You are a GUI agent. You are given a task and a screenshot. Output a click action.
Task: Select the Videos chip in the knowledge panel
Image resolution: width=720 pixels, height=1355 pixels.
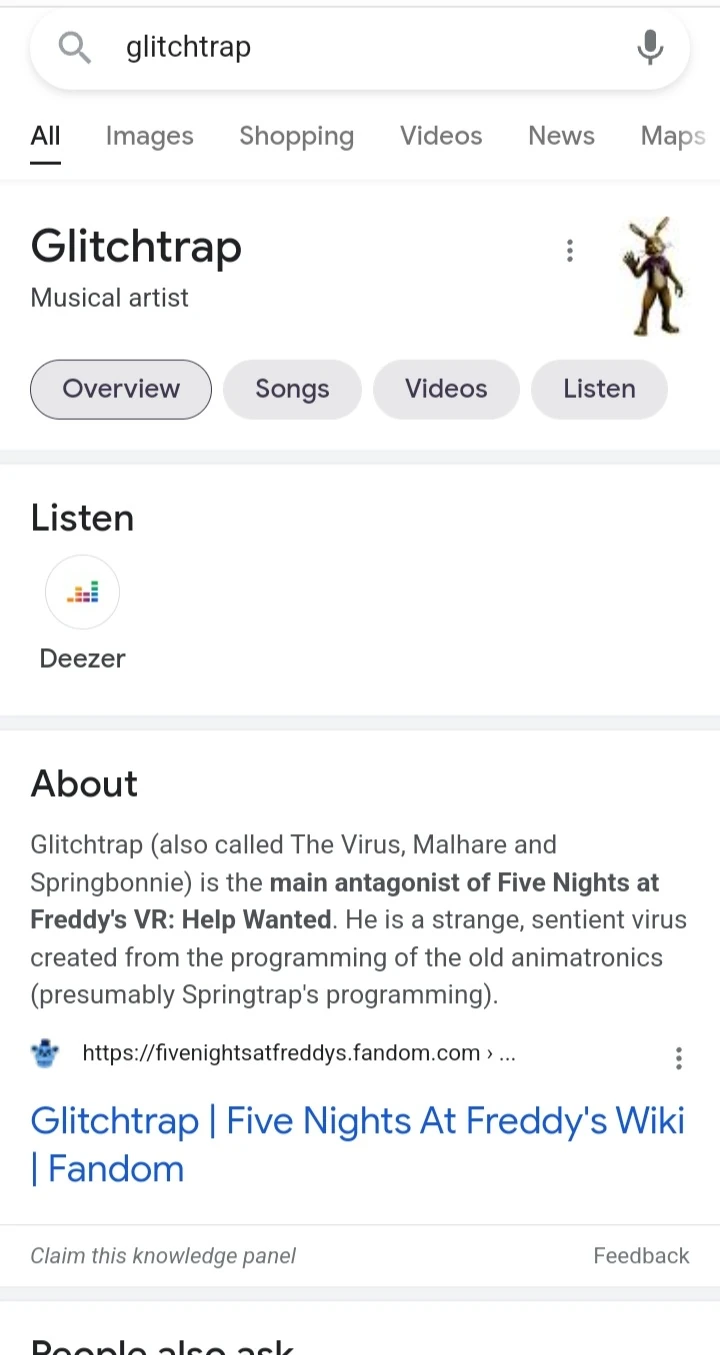(x=446, y=389)
